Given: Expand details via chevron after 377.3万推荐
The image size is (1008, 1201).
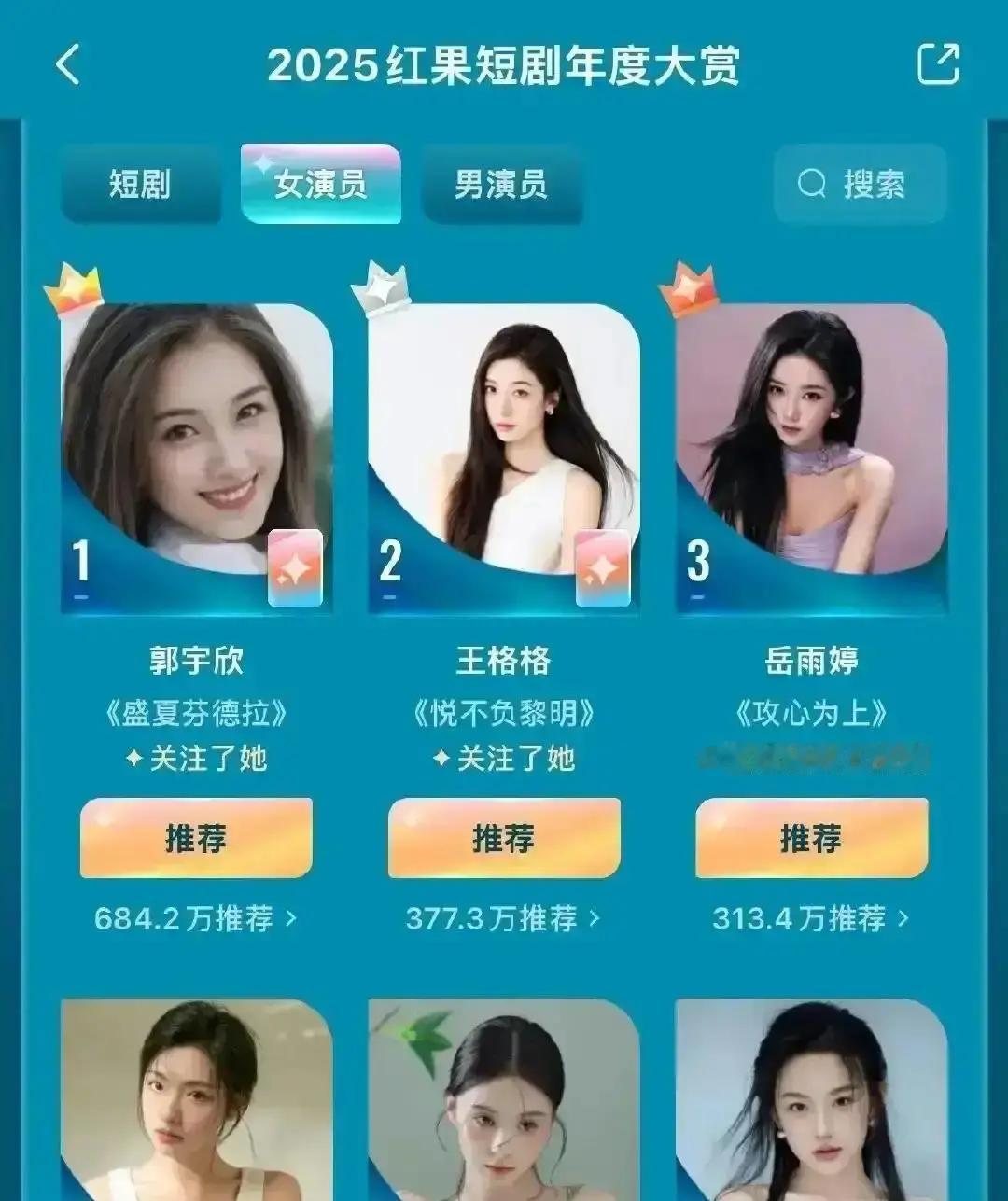Looking at the screenshot, I should [x=594, y=919].
